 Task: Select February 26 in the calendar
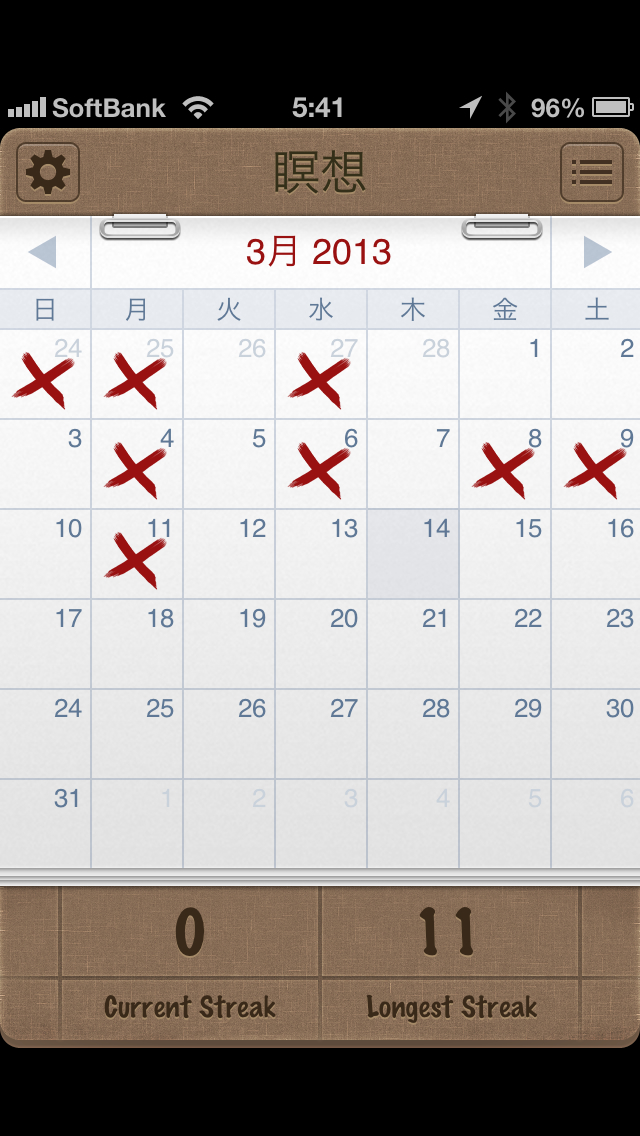click(229, 374)
